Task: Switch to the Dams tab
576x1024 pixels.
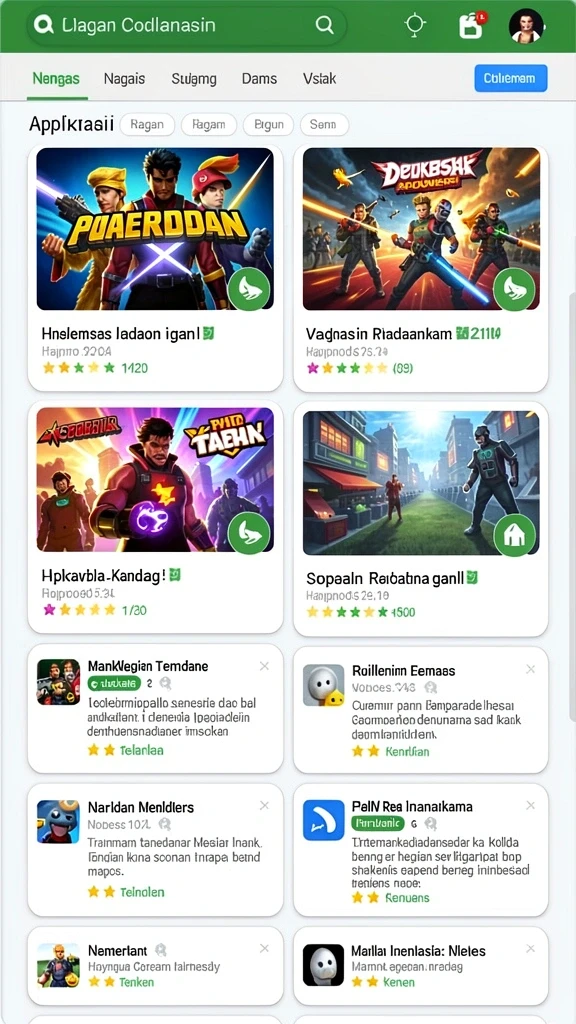Action: (259, 79)
